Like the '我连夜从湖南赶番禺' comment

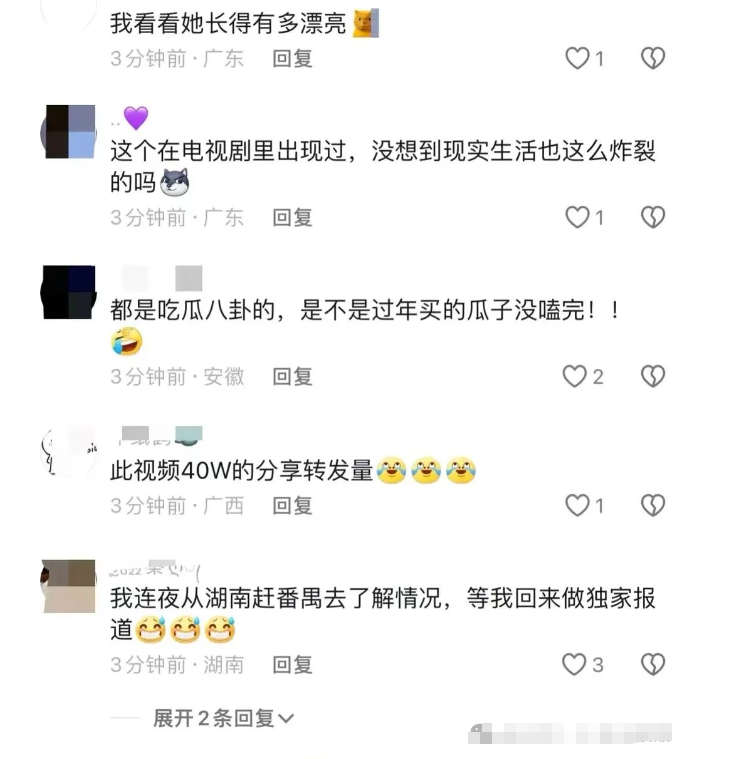click(x=573, y=664)
